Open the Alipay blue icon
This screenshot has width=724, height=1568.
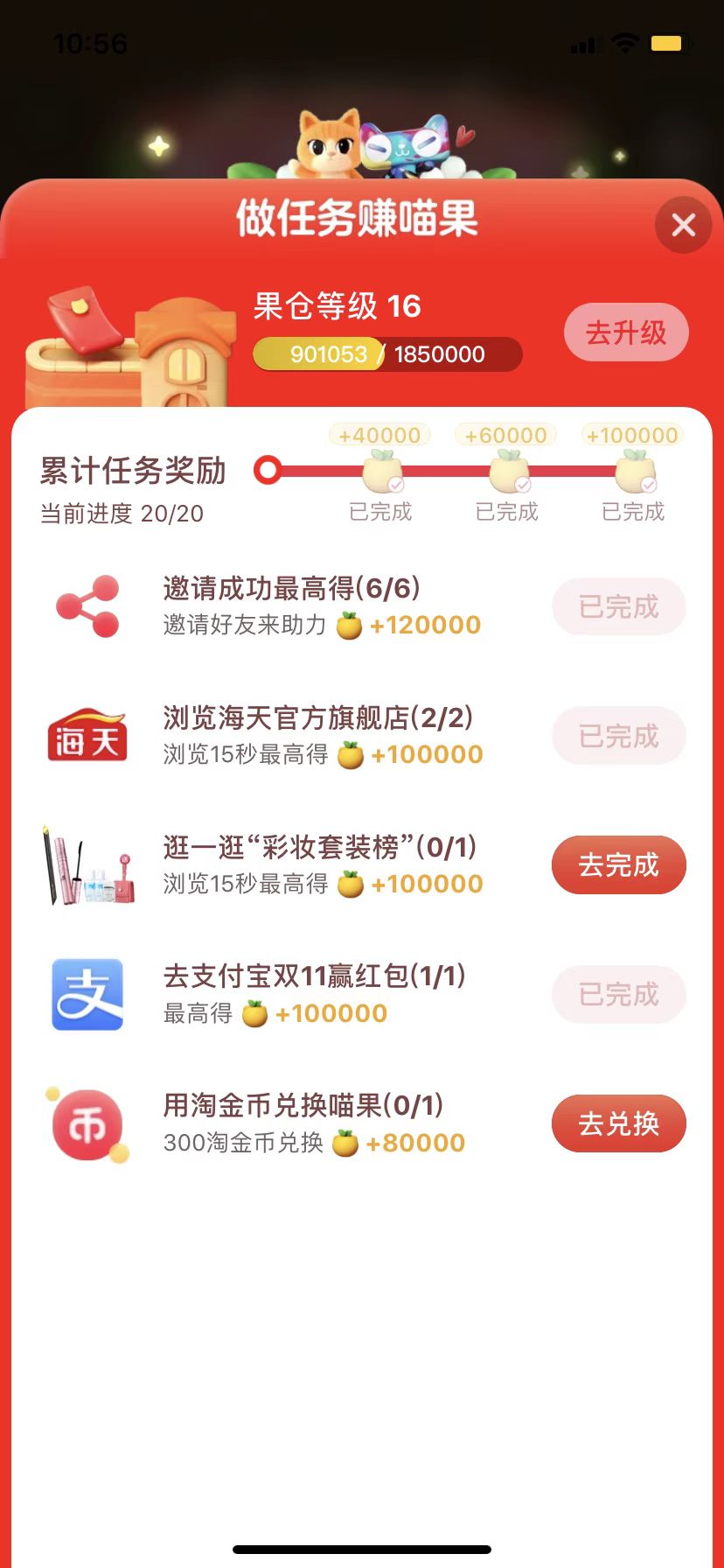click(x=87, y=994)
